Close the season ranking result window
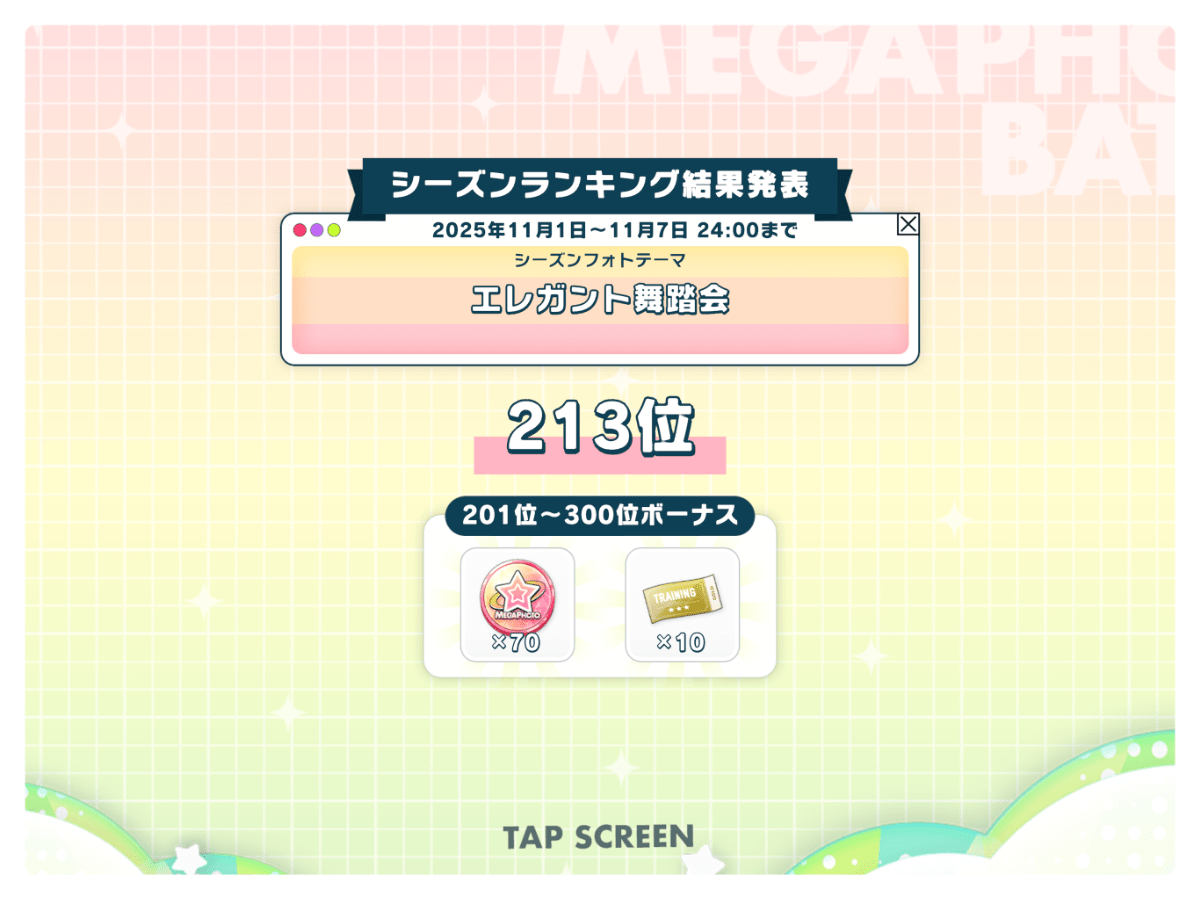1200x899 pixels. 907,225
